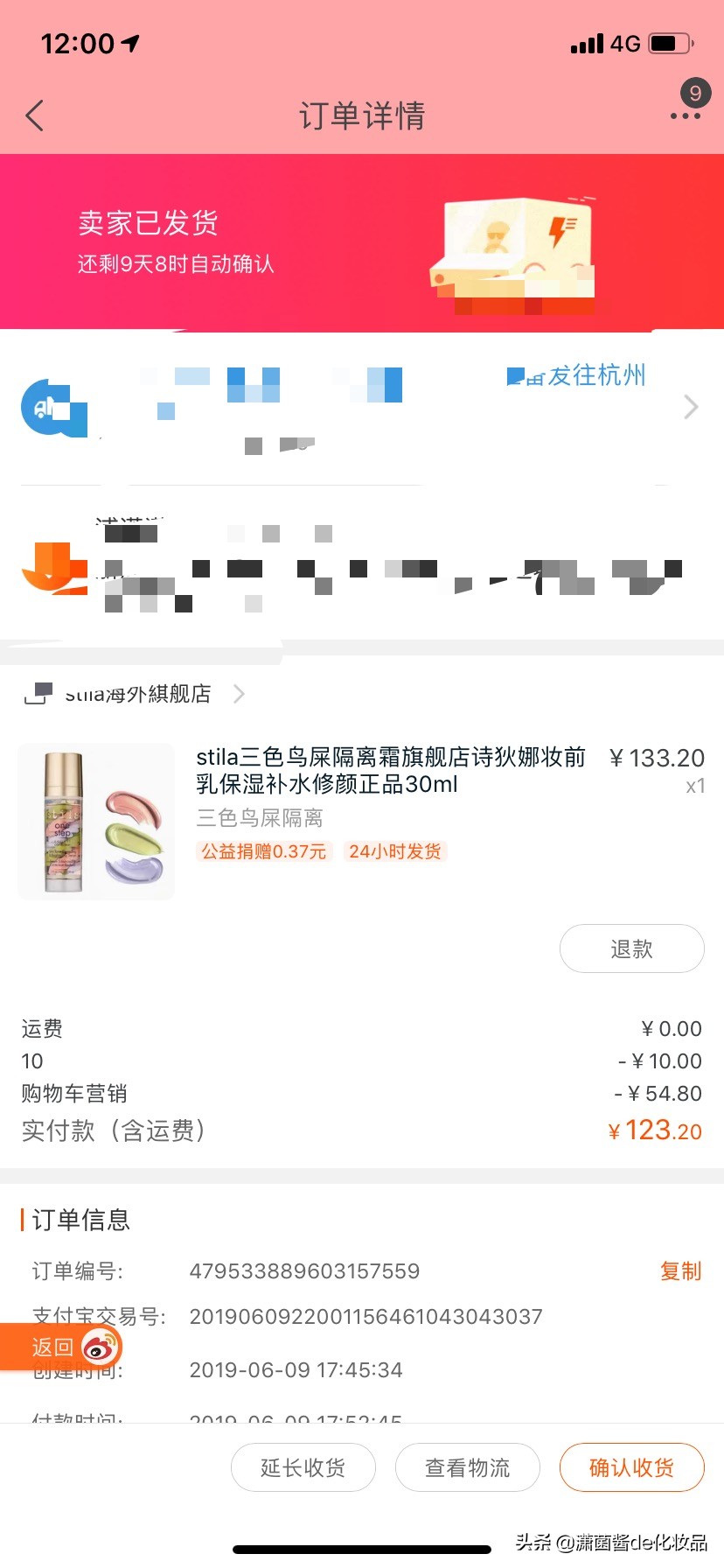
Task: Tap the Weibo icon on the 返回 button
Action: [99, 1347]
